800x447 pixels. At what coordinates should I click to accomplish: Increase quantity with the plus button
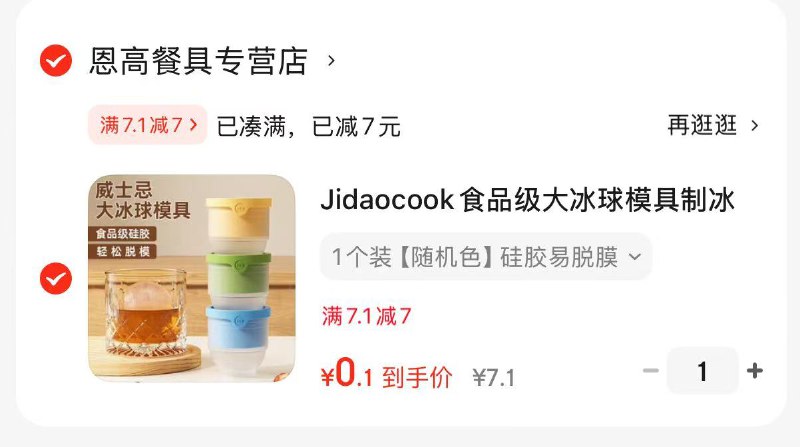coord(755,371)
